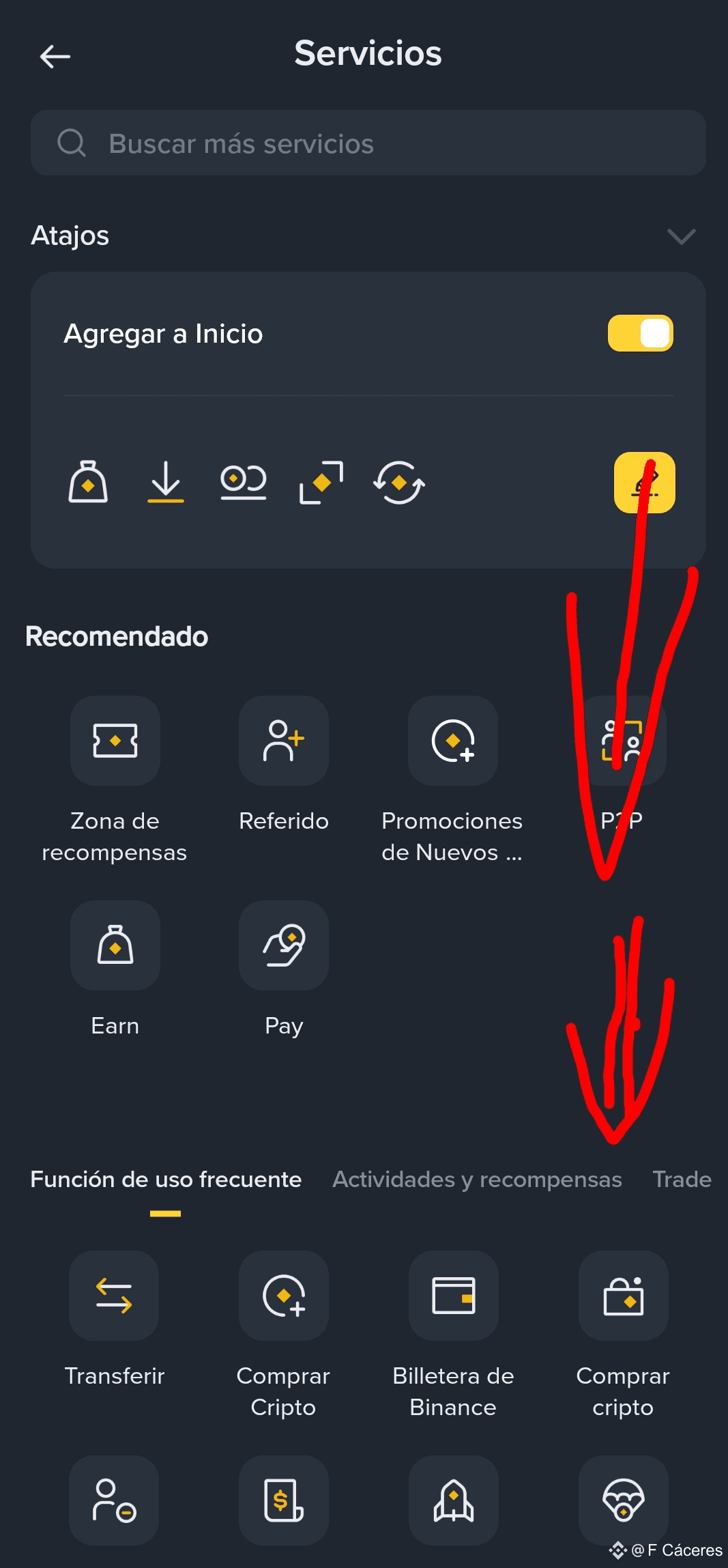The image size is (728, 1568).
Task: Switch to the Trade tab
Action: click(682, 1180)
